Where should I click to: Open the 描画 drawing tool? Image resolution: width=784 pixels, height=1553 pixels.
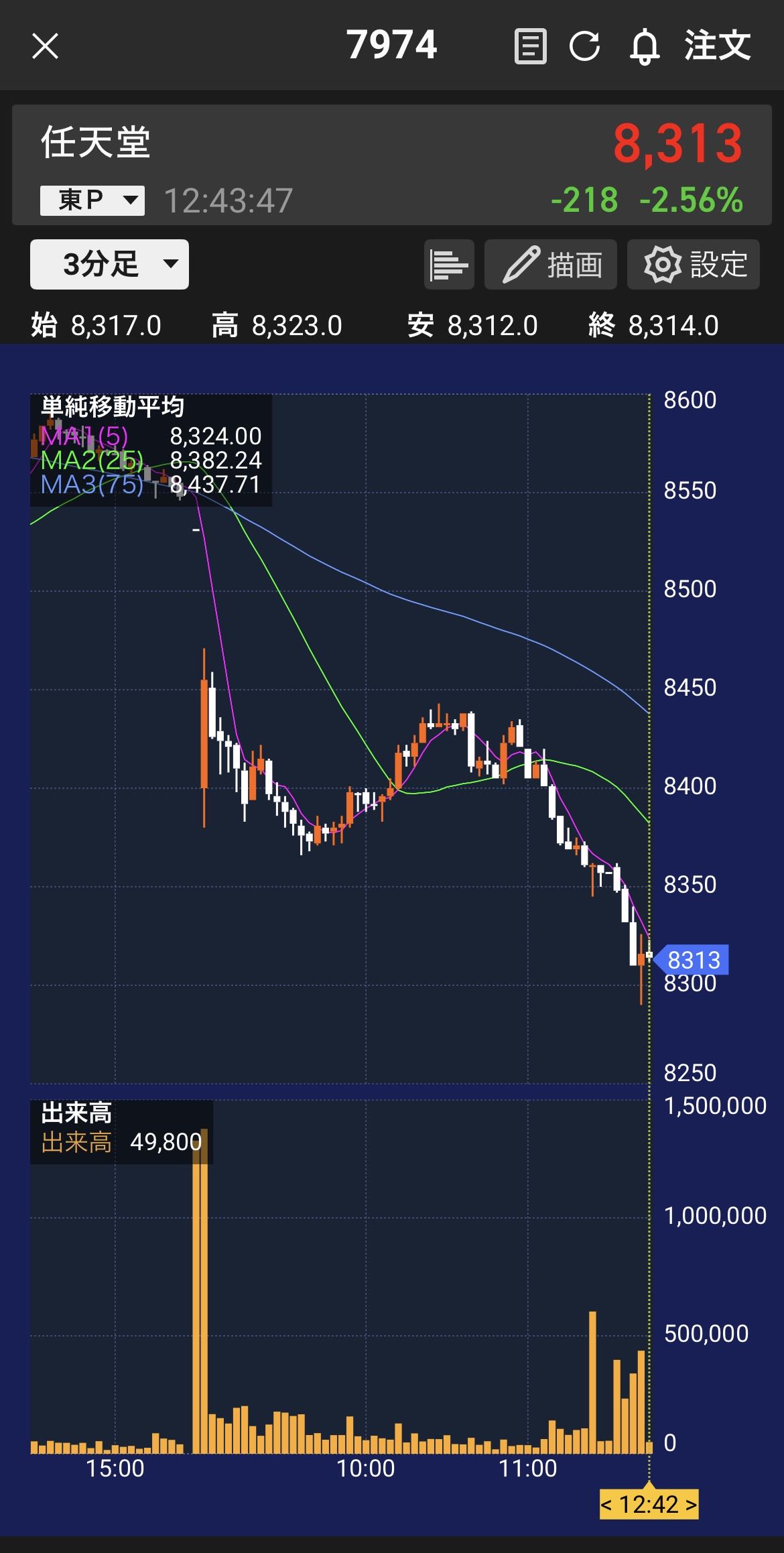point(550,265)
